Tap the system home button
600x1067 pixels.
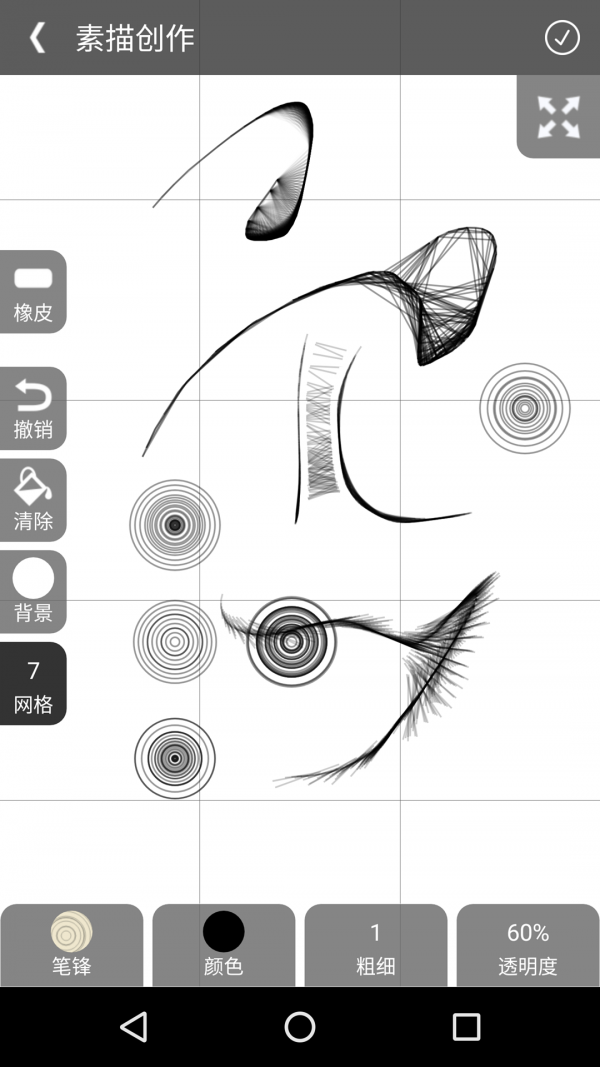[300, 1027]
